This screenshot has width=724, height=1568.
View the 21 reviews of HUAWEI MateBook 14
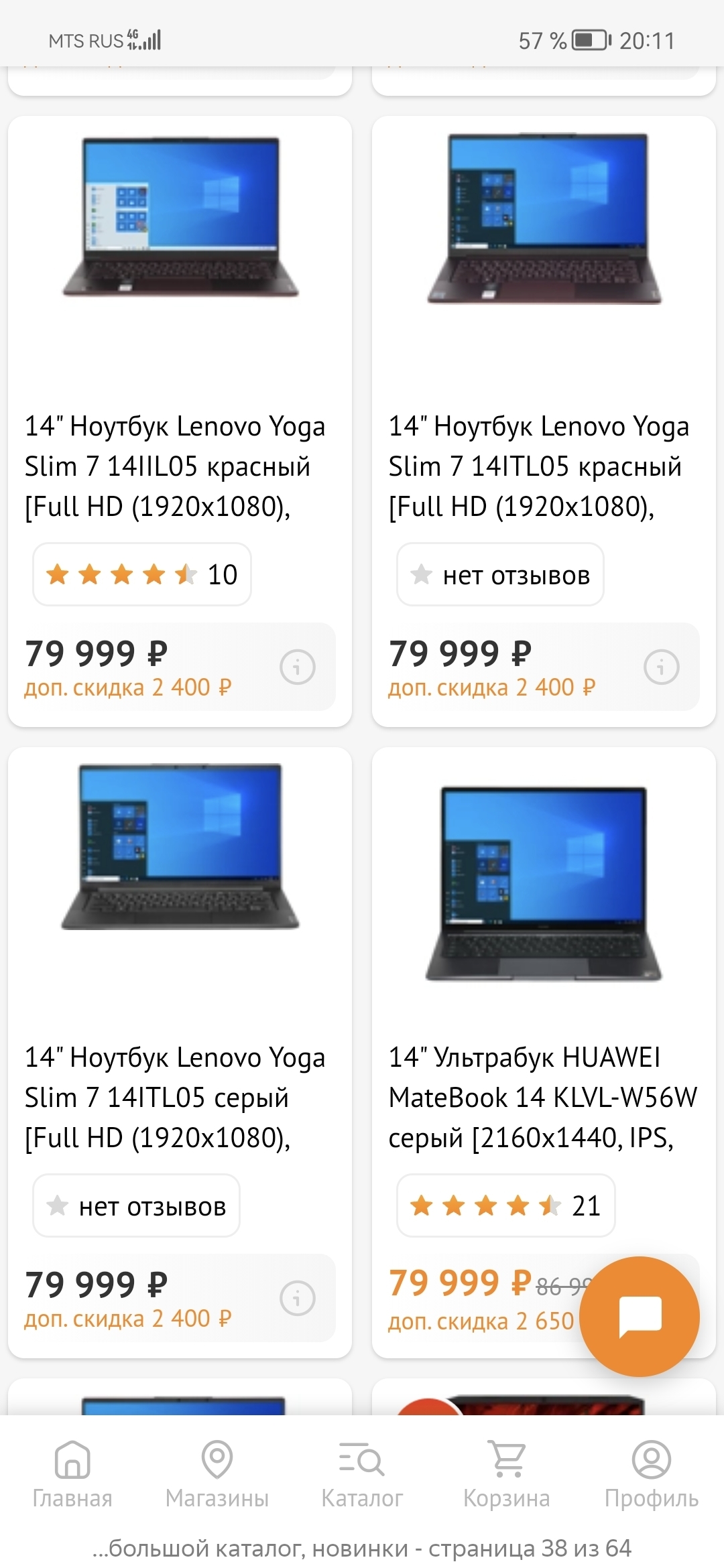[505, 1205]
